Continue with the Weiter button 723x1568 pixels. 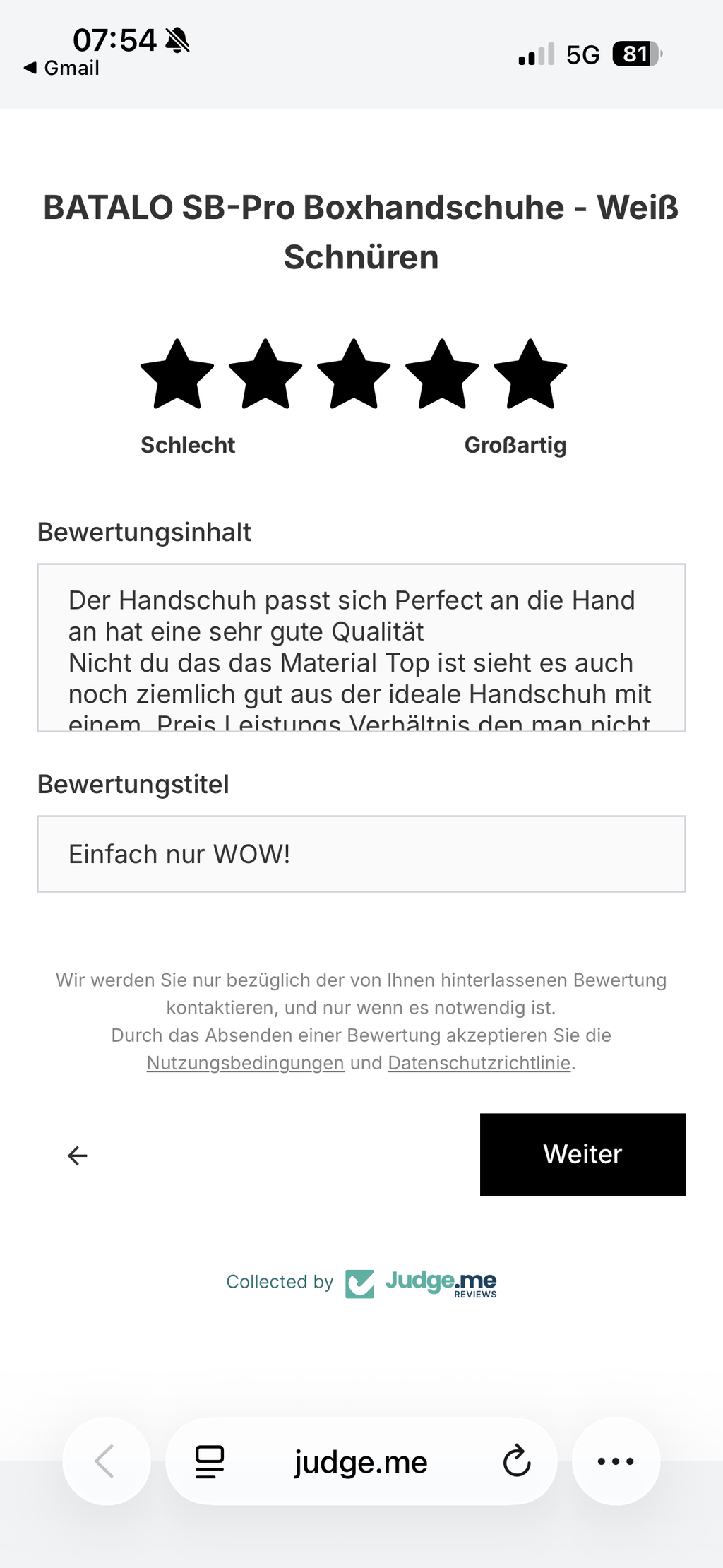(x=583, y=1155)
